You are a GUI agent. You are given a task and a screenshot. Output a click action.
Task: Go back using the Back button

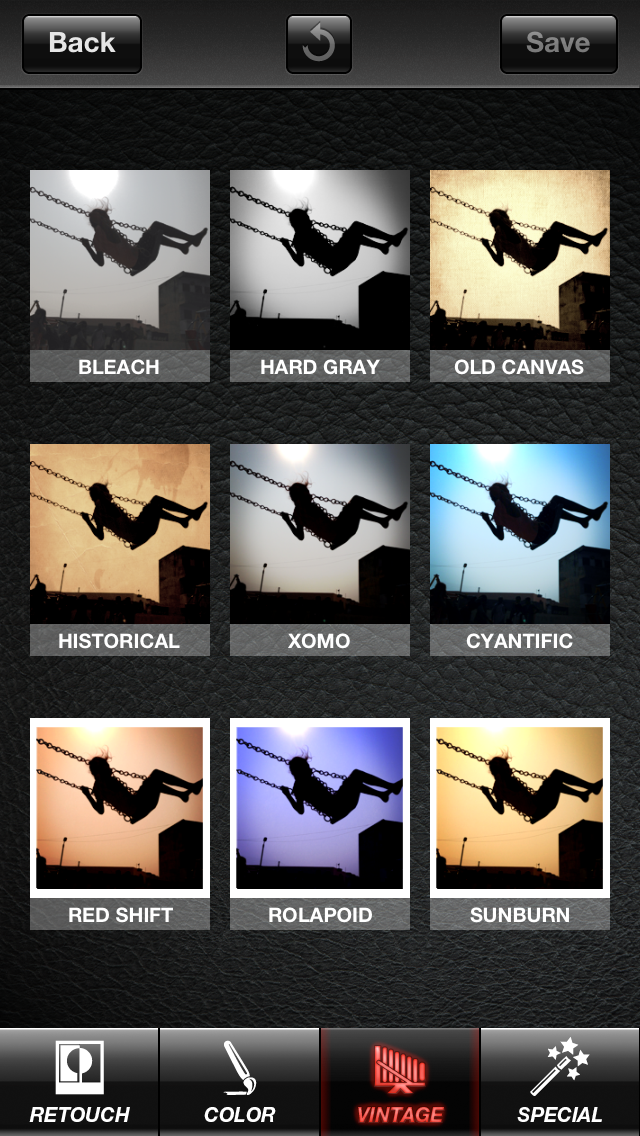(82, 43)
